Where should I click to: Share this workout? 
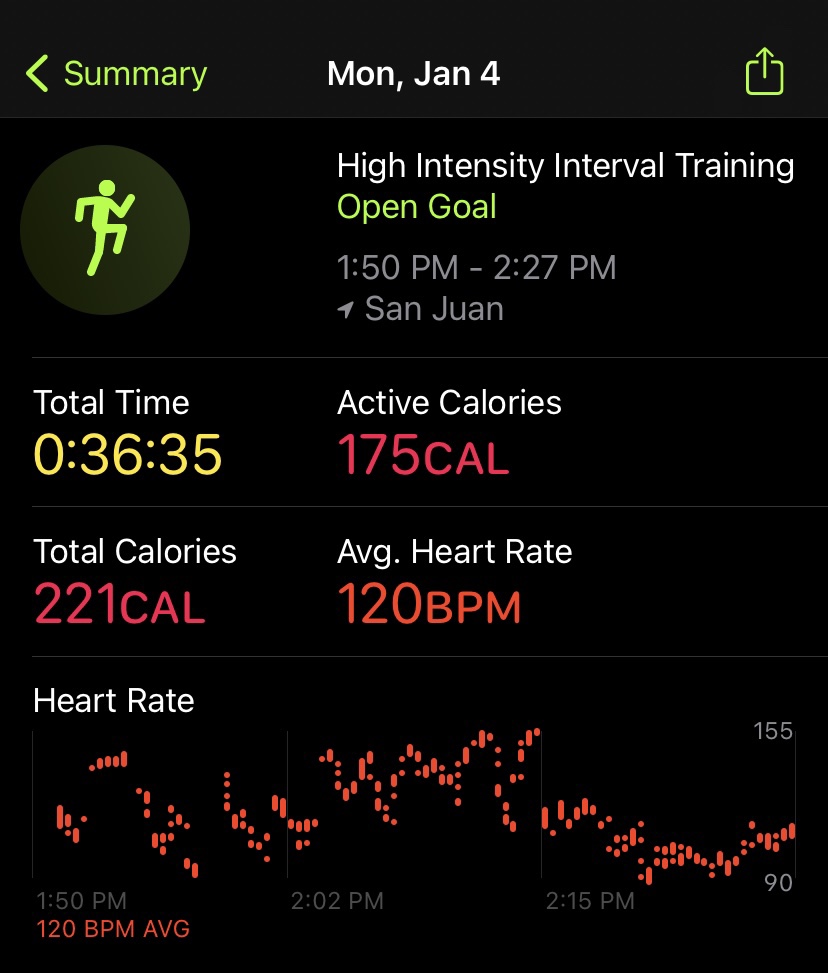coord(764,73)
